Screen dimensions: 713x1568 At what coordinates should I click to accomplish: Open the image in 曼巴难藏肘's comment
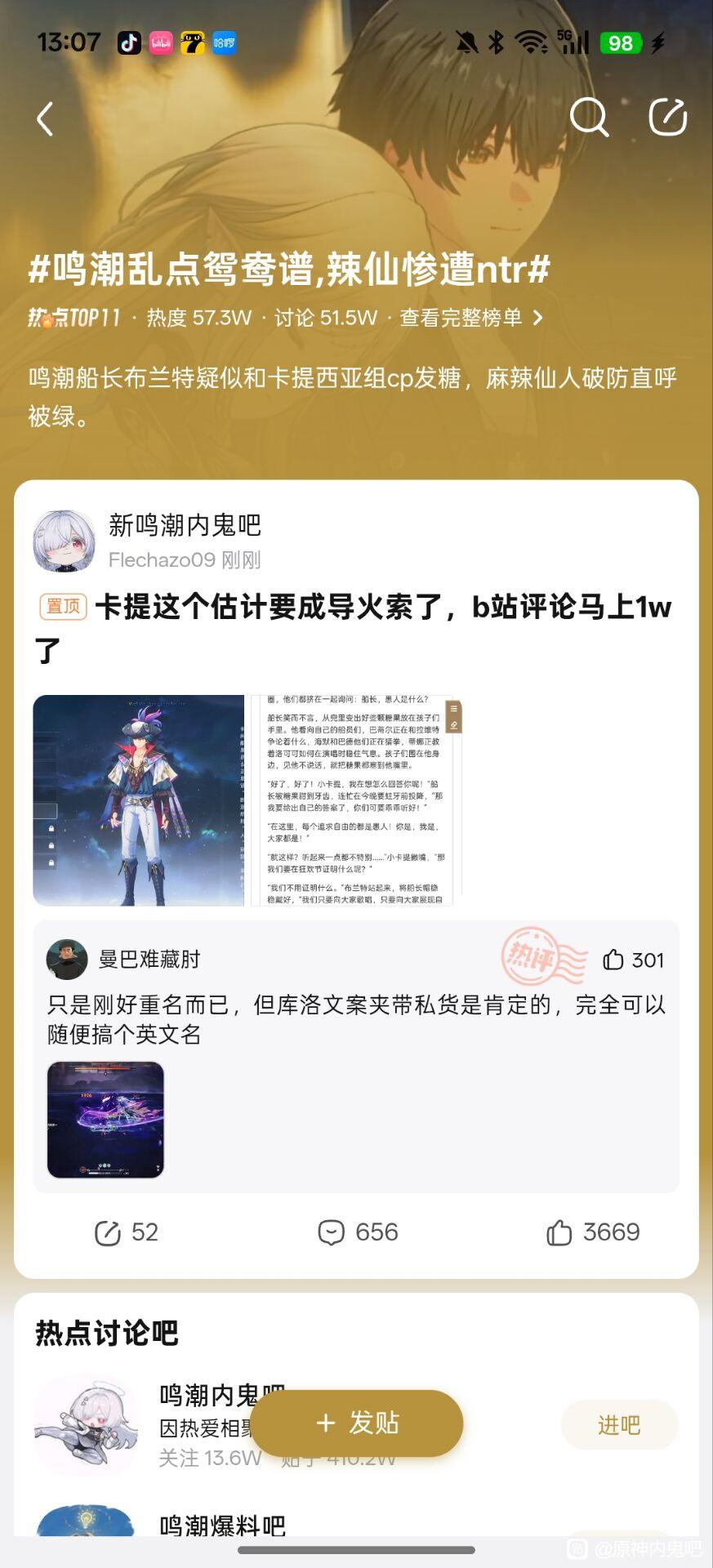pyautogui.click(x=105, y=1120)
